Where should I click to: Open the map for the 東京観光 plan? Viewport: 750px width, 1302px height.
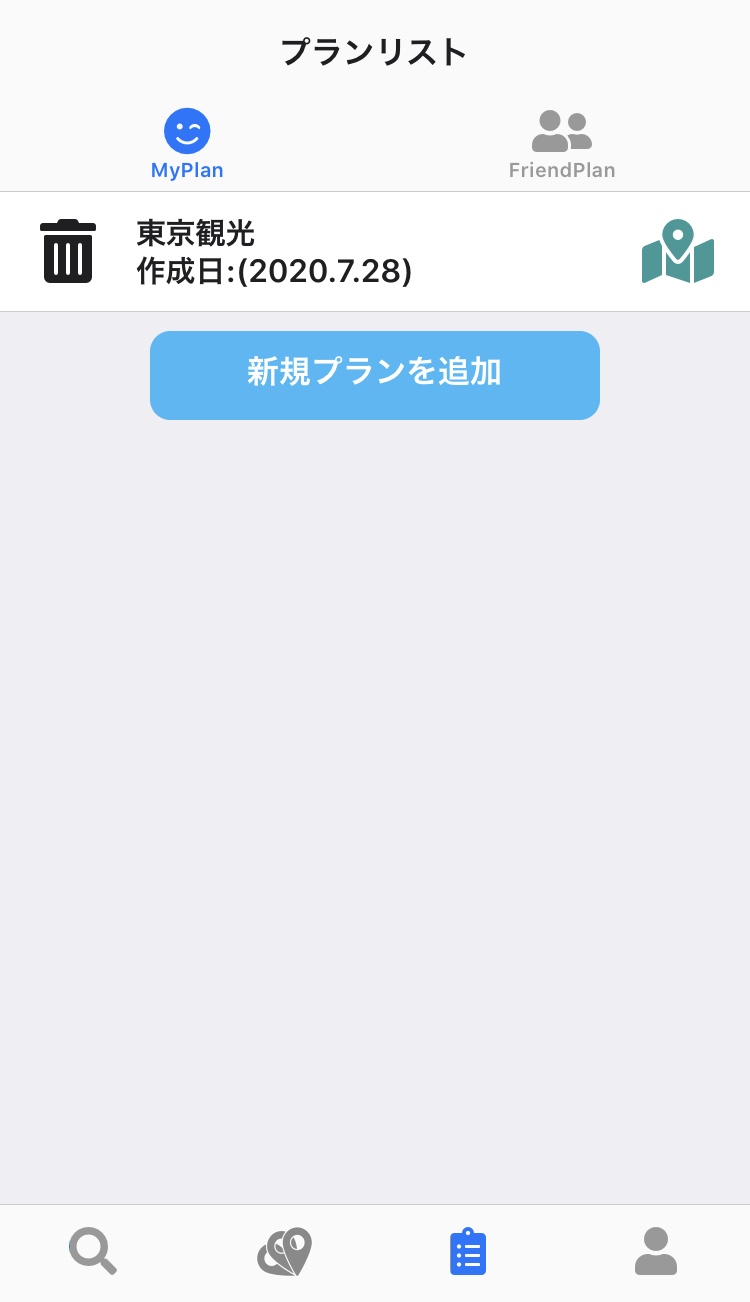pyautogui.click(x=678, y=251)
